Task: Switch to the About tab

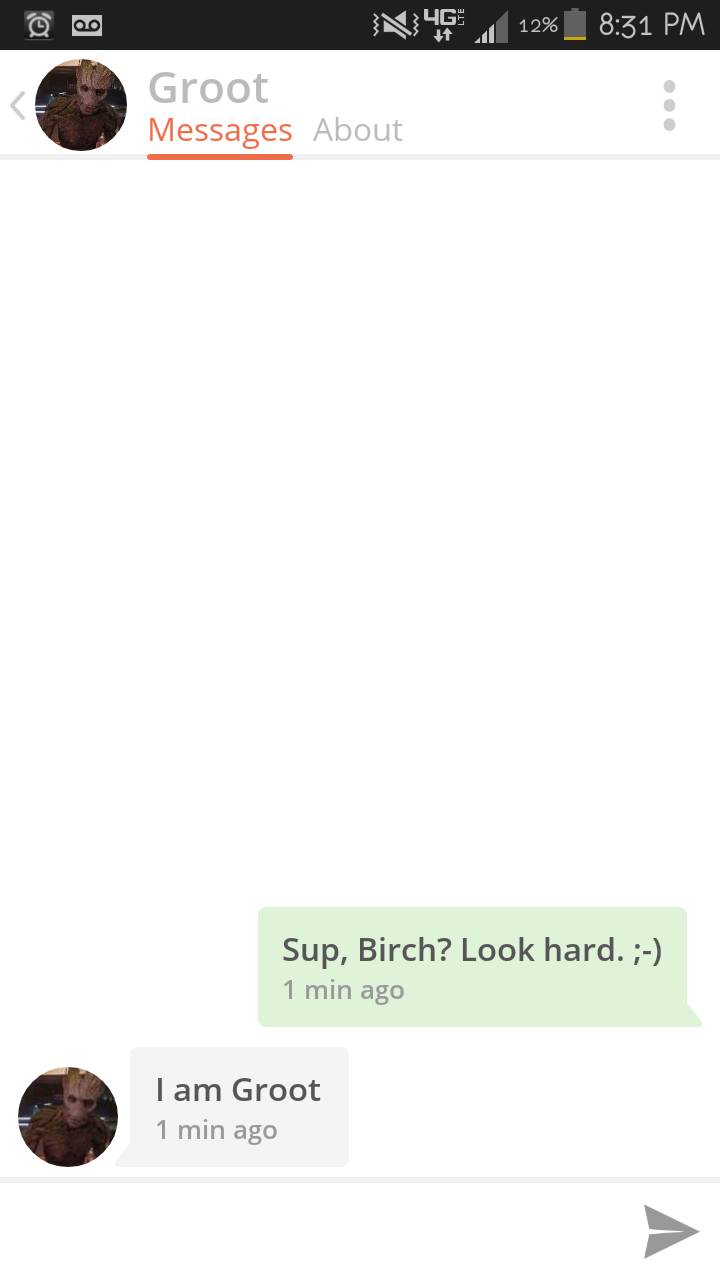Action: pyautogui.click(x=357, y=130)
